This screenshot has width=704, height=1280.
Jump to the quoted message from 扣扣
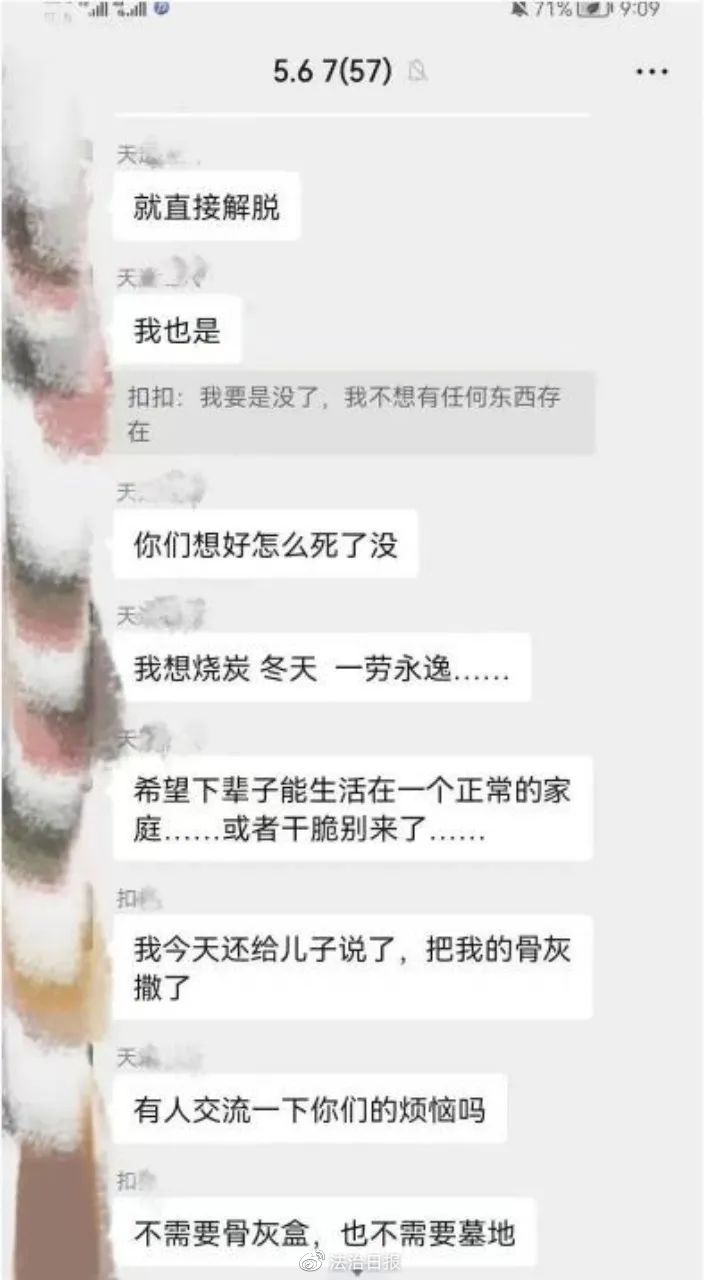point(354,414)
